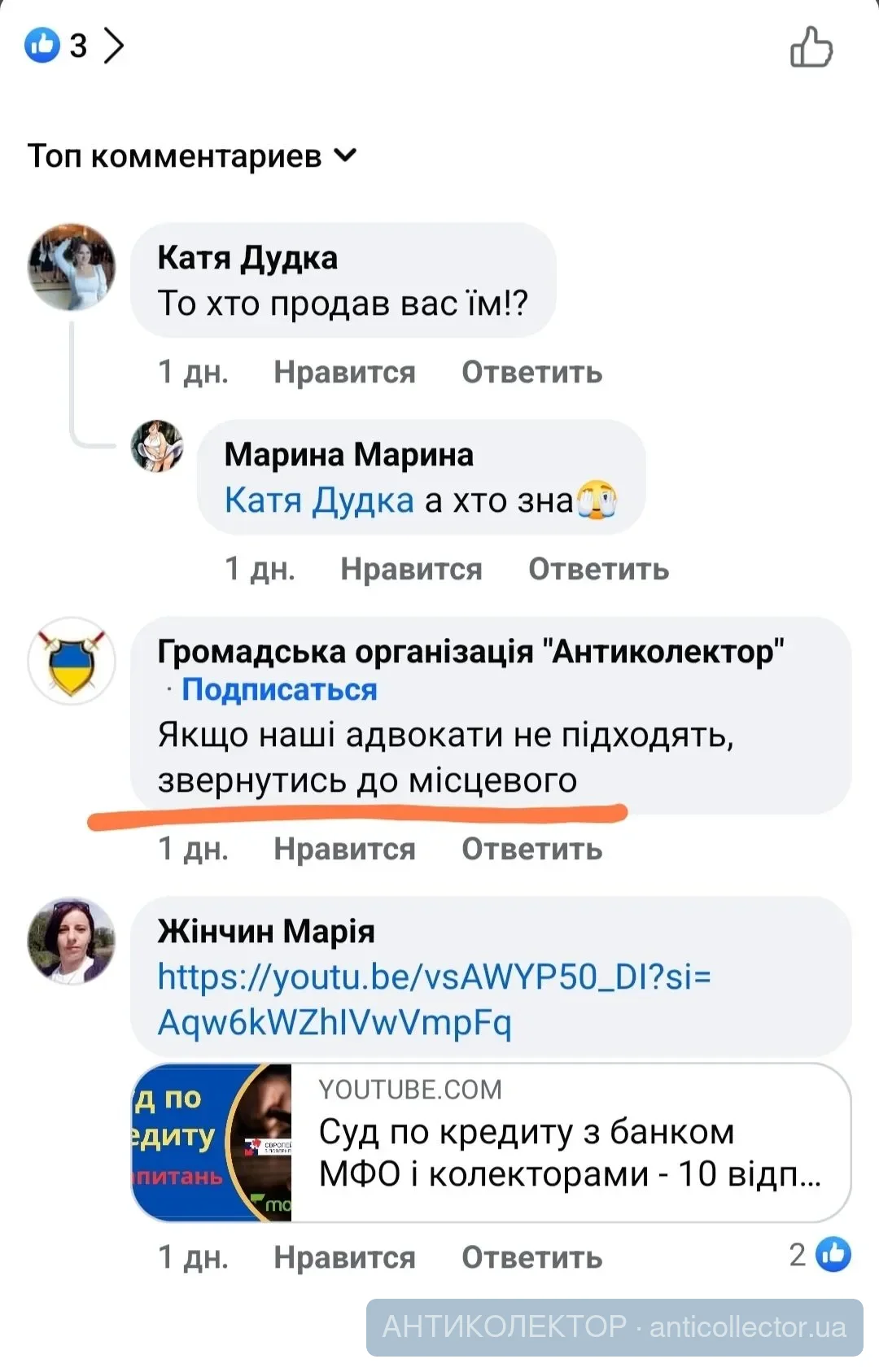Reply to Катя Дудка's comment
This screenshot has height=1372, width=879.
point(531,372)
